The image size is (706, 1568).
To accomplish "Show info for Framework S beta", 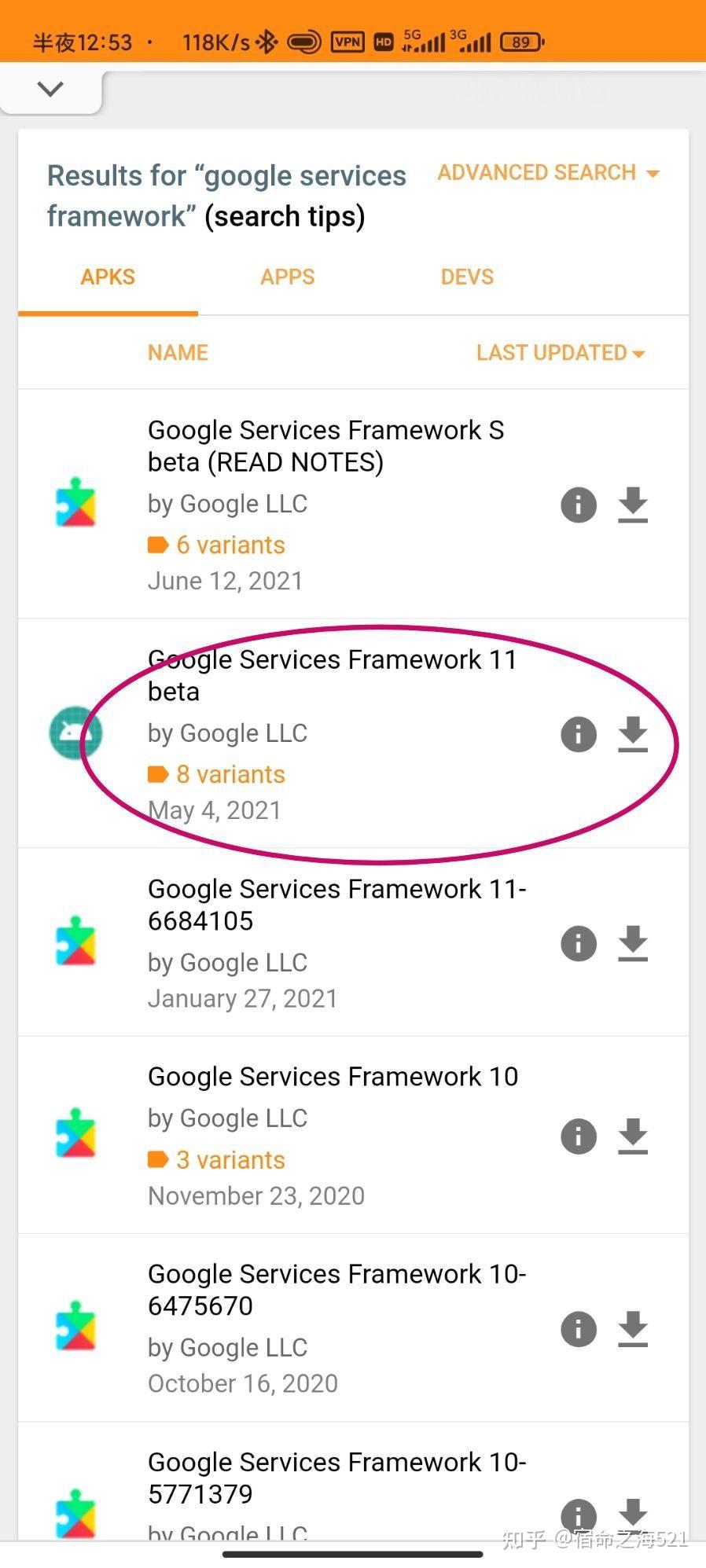I will click(x=579, y=505).
